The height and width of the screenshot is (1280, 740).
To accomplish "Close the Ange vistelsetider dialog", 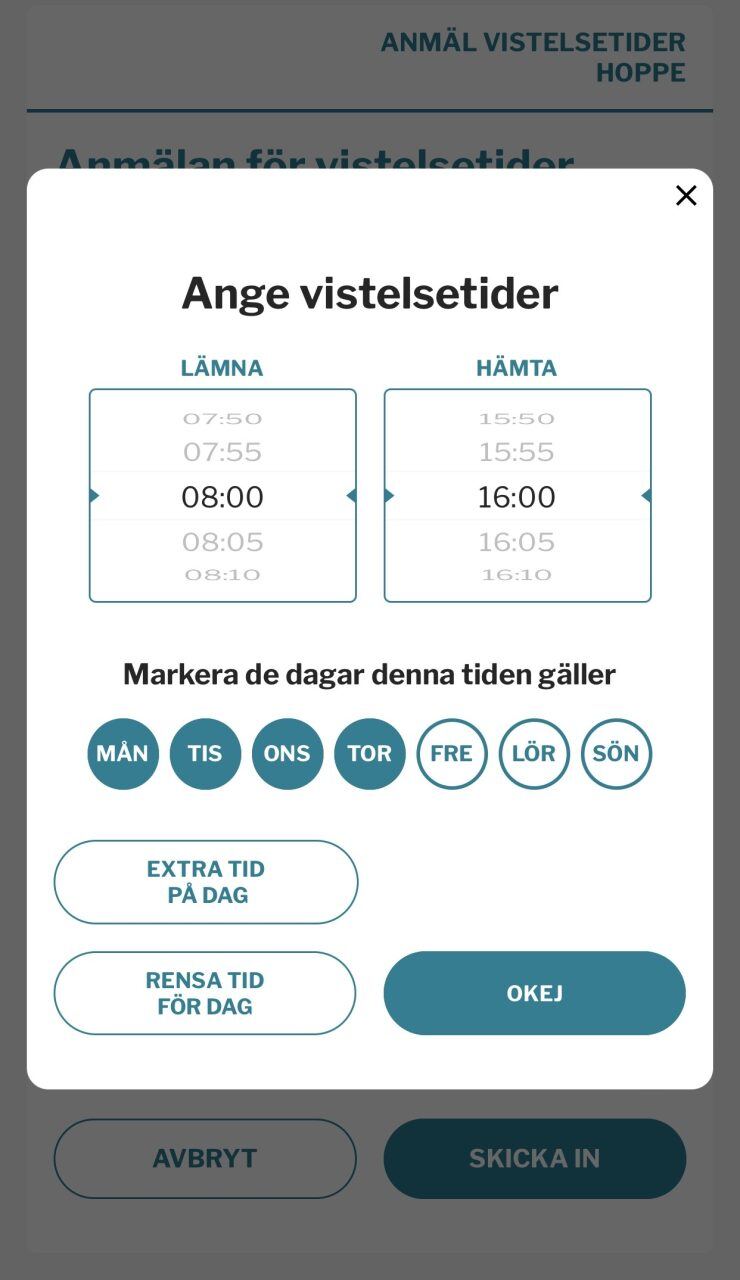I will click(686, 196).
